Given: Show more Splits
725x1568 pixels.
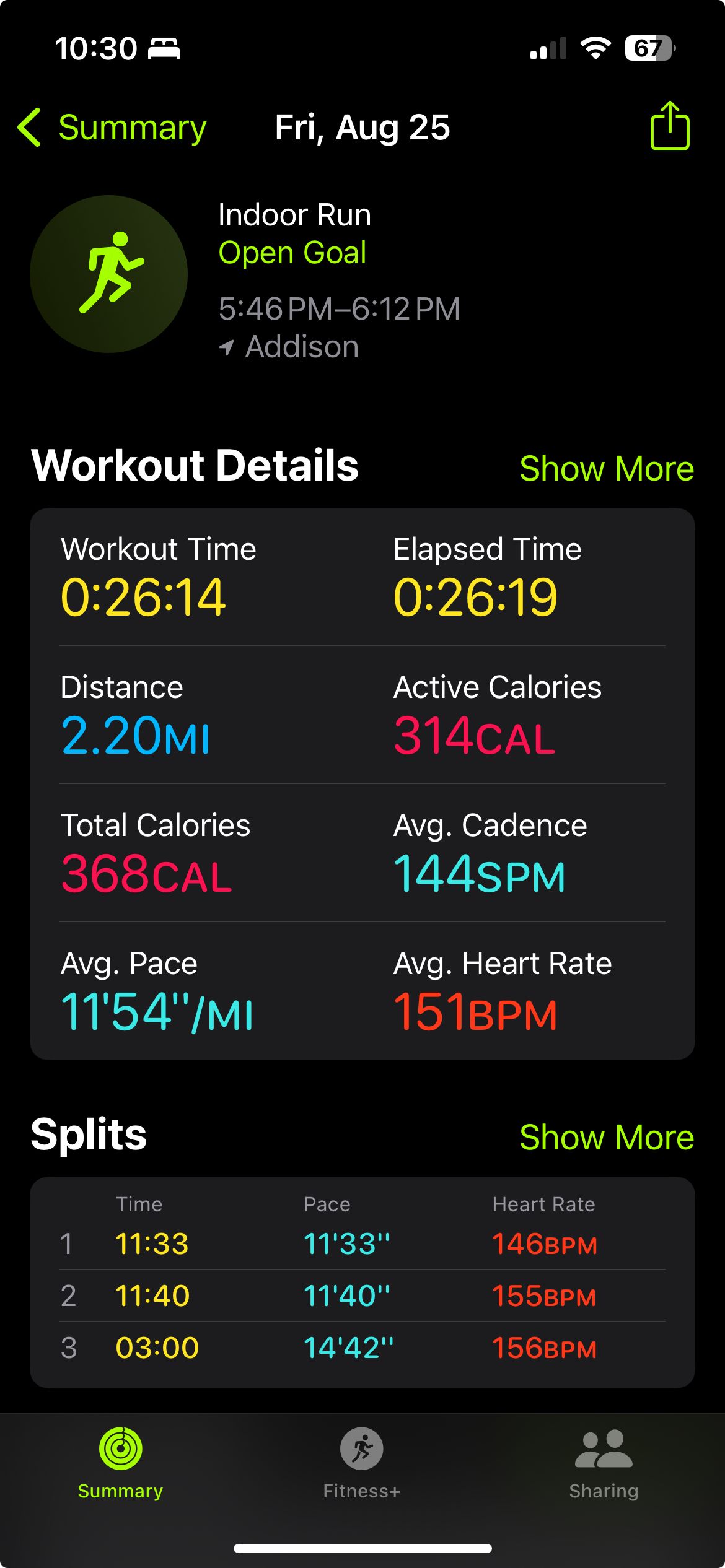Looking at the screenshot, I should 607,1137.
